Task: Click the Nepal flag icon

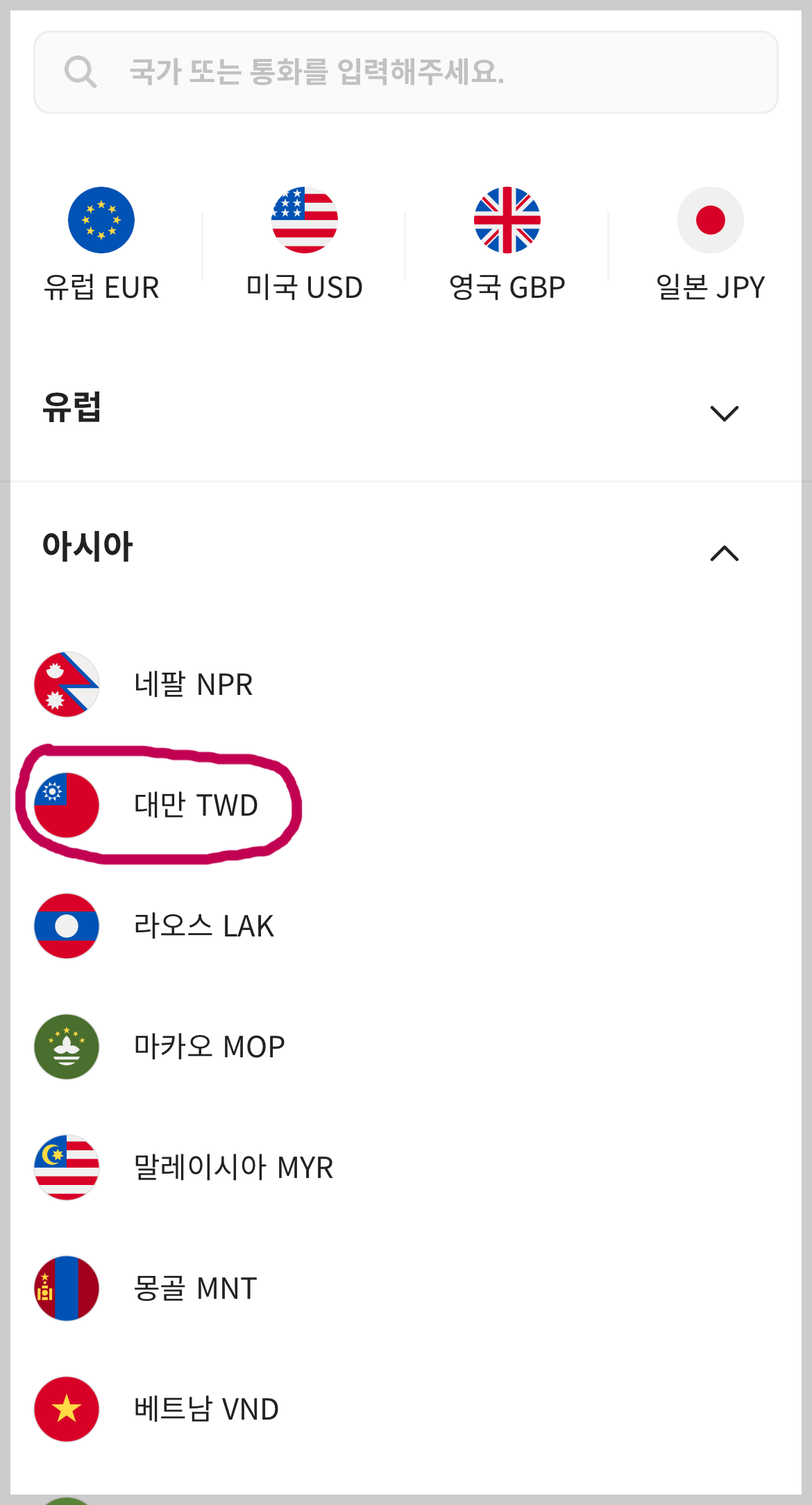Action: pos(66,684)
